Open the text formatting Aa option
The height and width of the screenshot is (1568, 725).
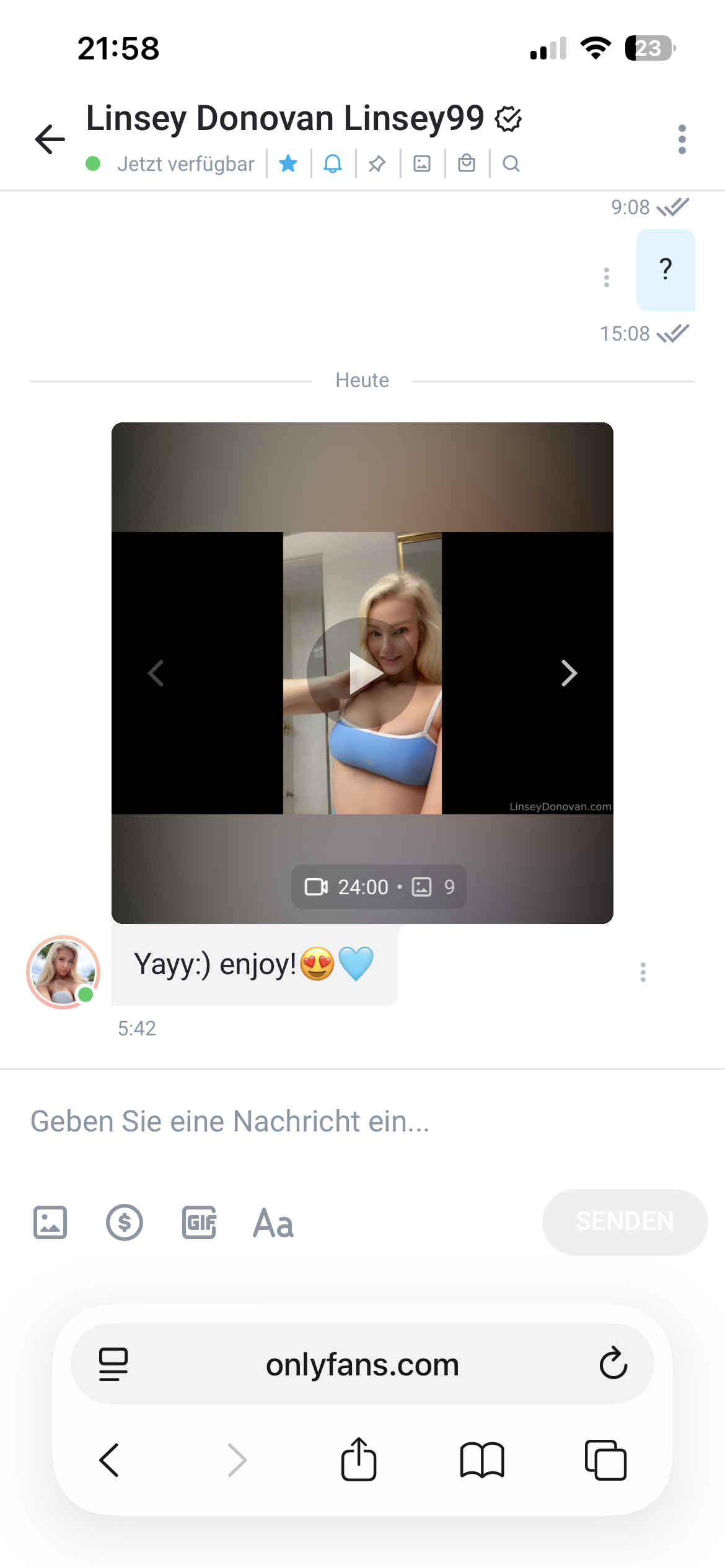point(273,1222)
